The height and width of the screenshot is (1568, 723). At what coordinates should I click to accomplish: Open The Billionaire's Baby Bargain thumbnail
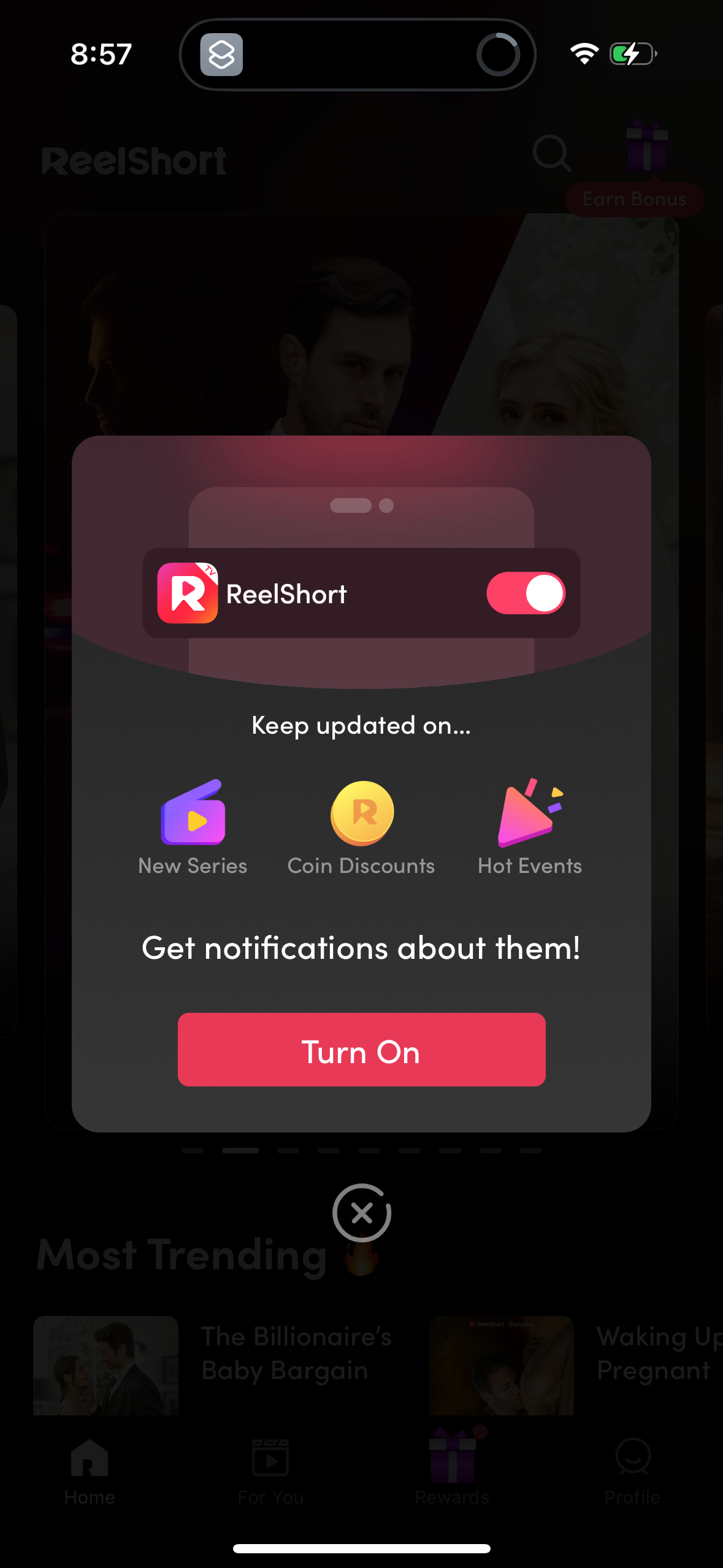tap(105, 1368)
